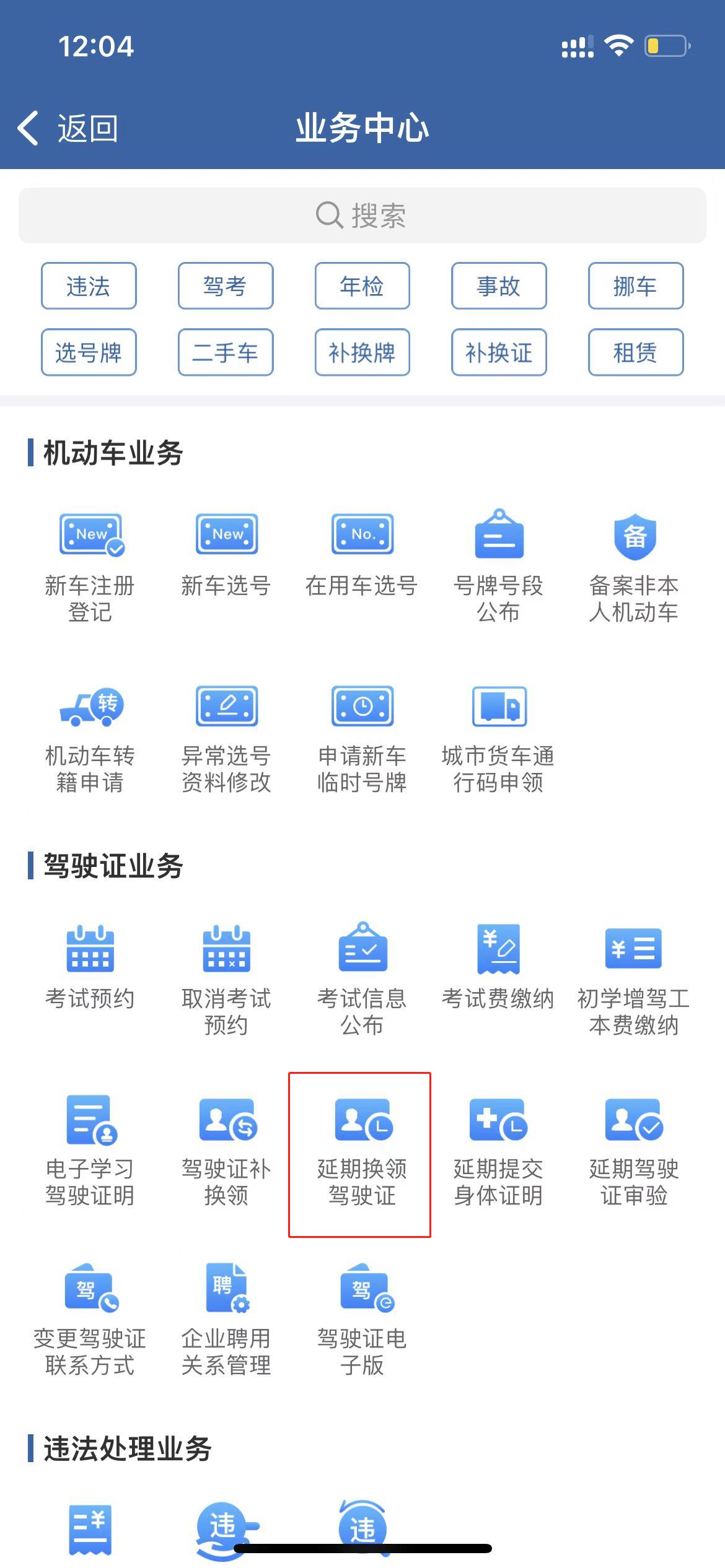Open 考试预约 service

coord(90,967)
